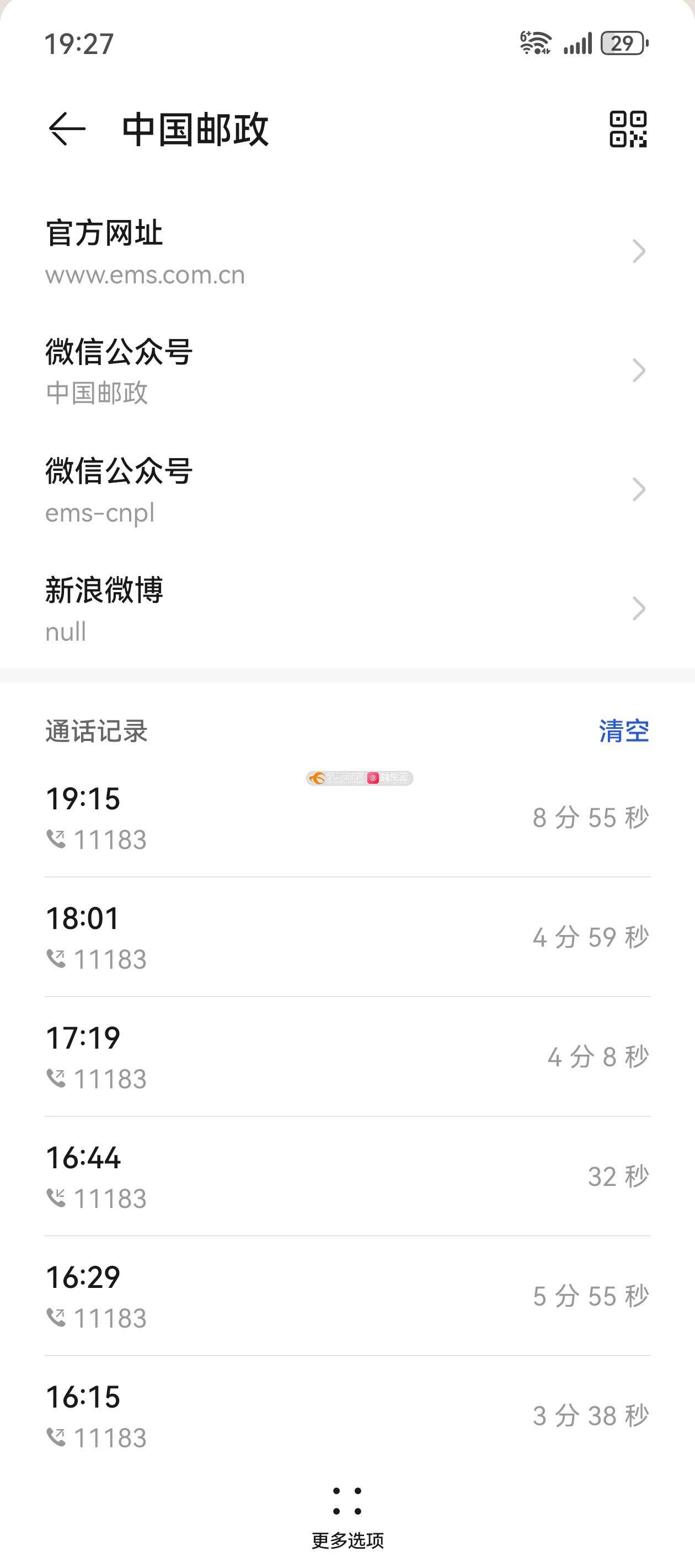Screen dimensions: 695x1568
Task: Select the 16:15 call record
Action: 347,1415
